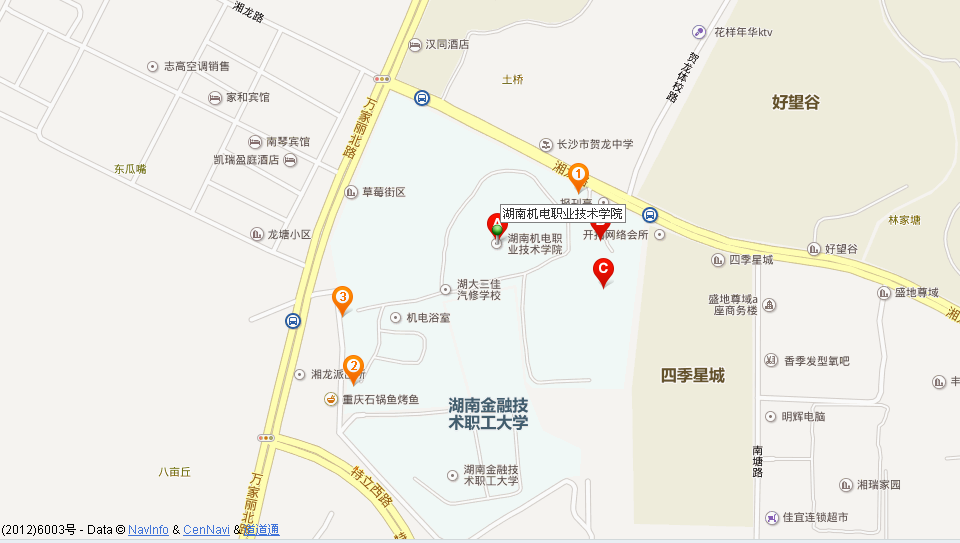
Task: Open orange marker 3 on the map
Action: pos(342,298)
